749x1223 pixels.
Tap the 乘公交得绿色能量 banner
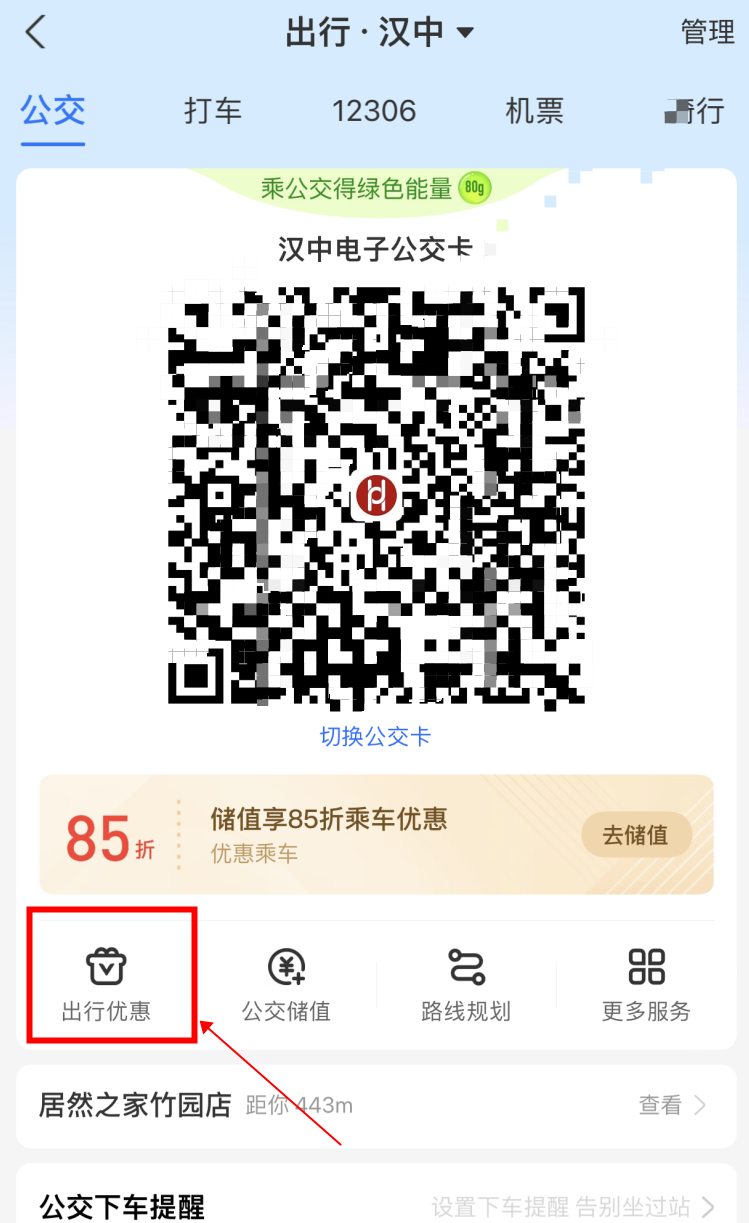(x=376, y=187)
